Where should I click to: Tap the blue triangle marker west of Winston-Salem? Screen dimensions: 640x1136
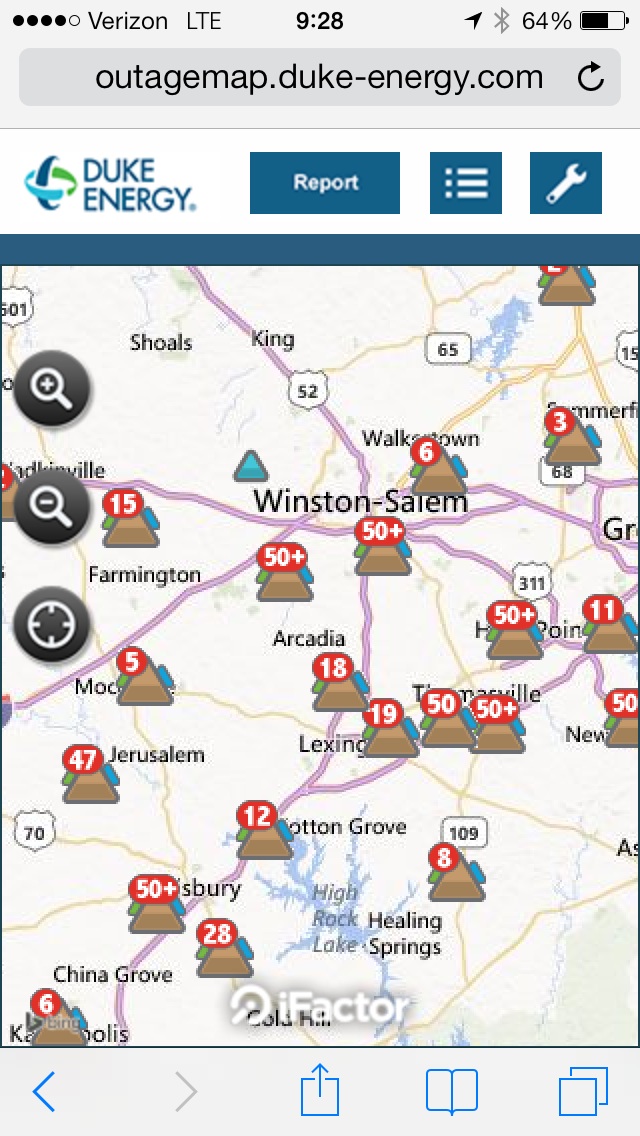(251, 467)
